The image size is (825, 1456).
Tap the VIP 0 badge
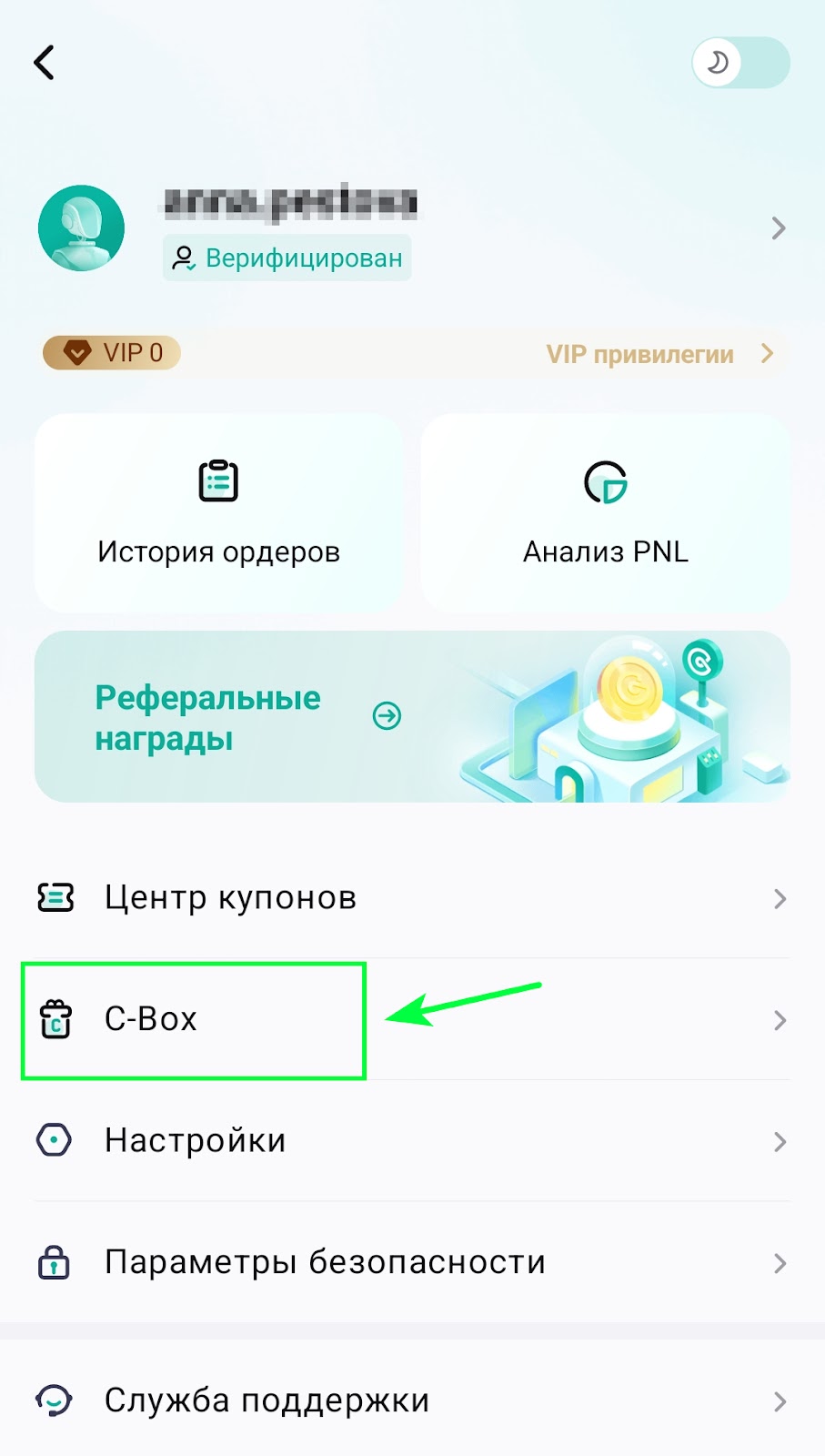(112, 353)
